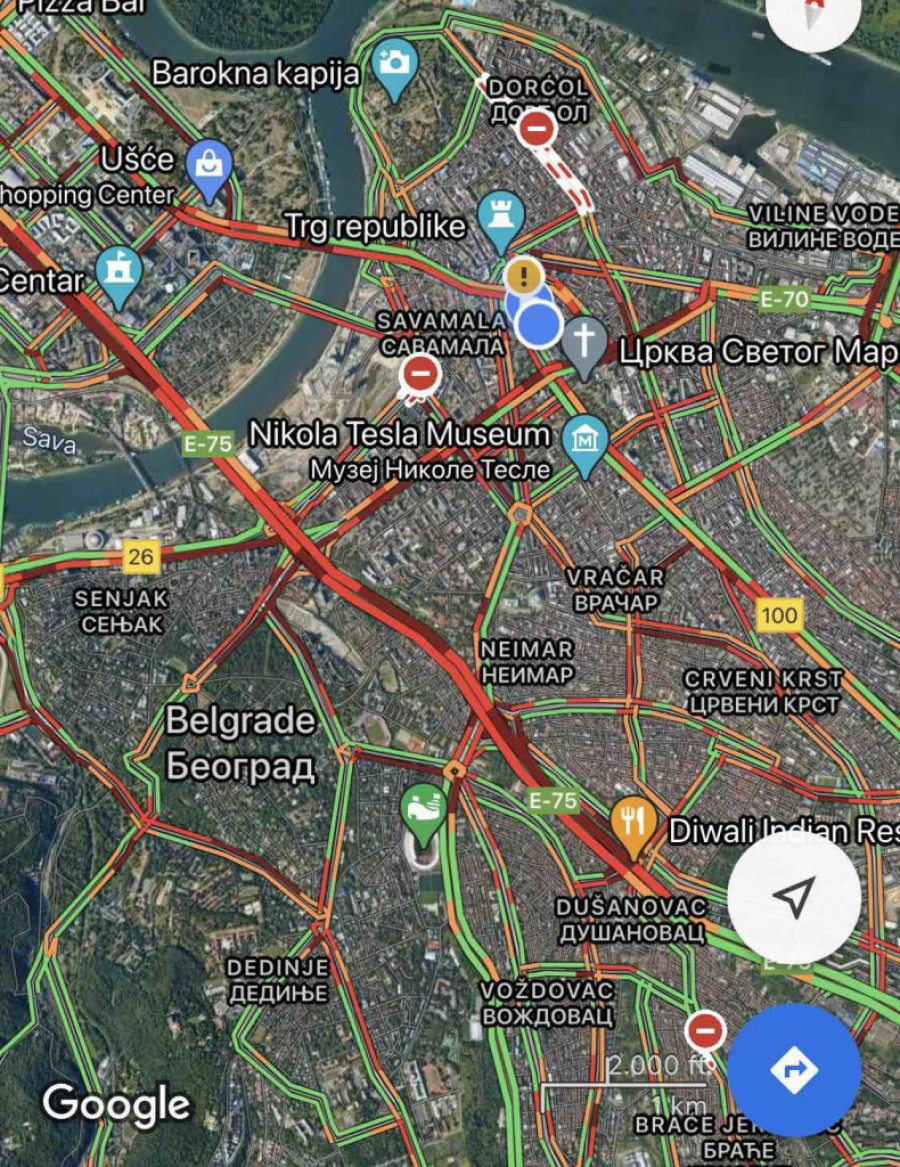Open directions with the blue arrow button

tap(794, 1070)
